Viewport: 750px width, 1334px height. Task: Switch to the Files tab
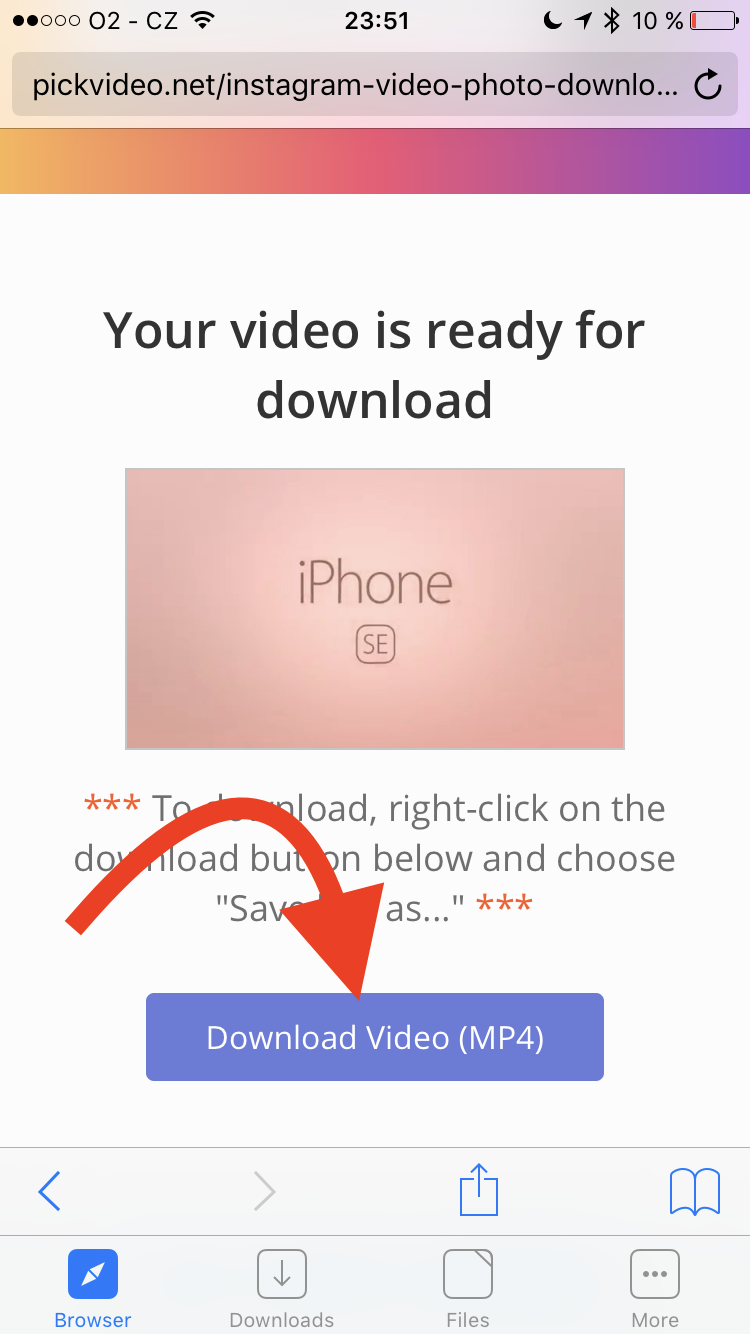point(468,1289)
